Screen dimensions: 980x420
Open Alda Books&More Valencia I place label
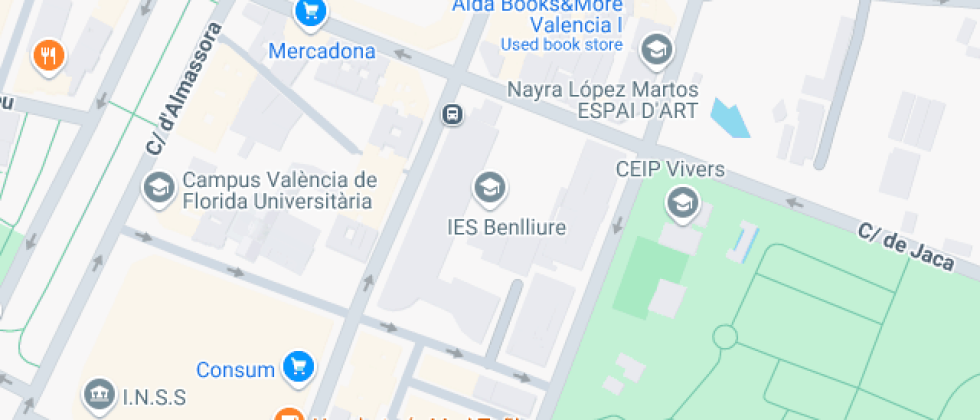click(536, 16)
